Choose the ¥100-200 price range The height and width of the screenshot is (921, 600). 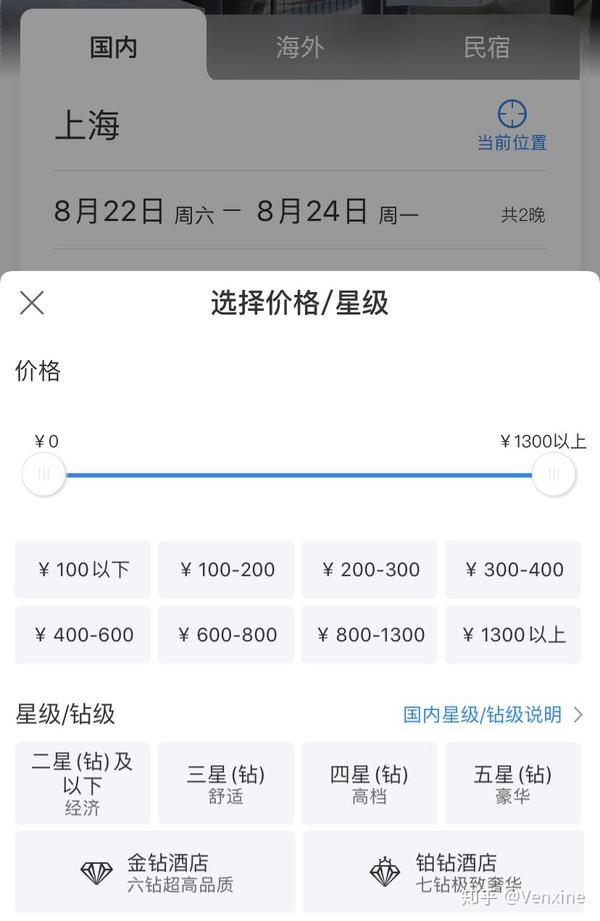[x=226, y=570]
